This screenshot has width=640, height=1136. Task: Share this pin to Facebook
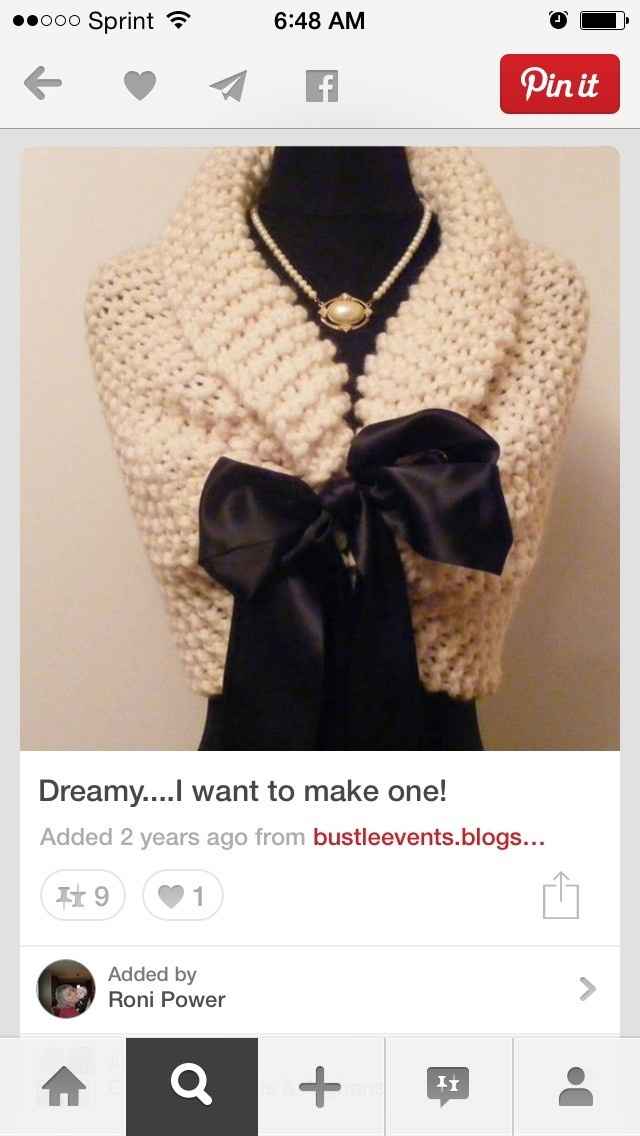point(322,86)
